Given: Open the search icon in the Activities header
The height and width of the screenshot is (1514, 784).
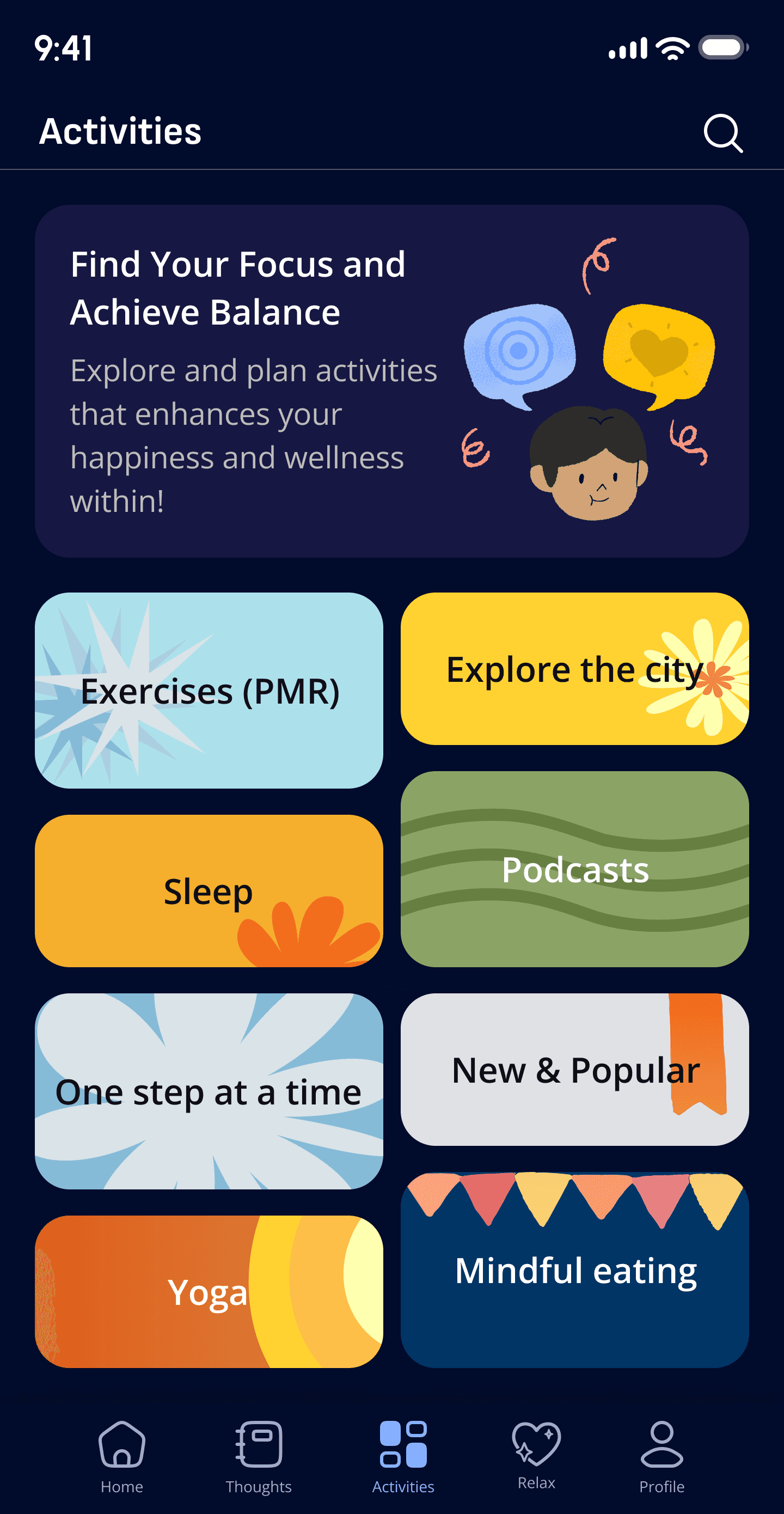Looking at the screenshot, I should (x=723, y=133).
